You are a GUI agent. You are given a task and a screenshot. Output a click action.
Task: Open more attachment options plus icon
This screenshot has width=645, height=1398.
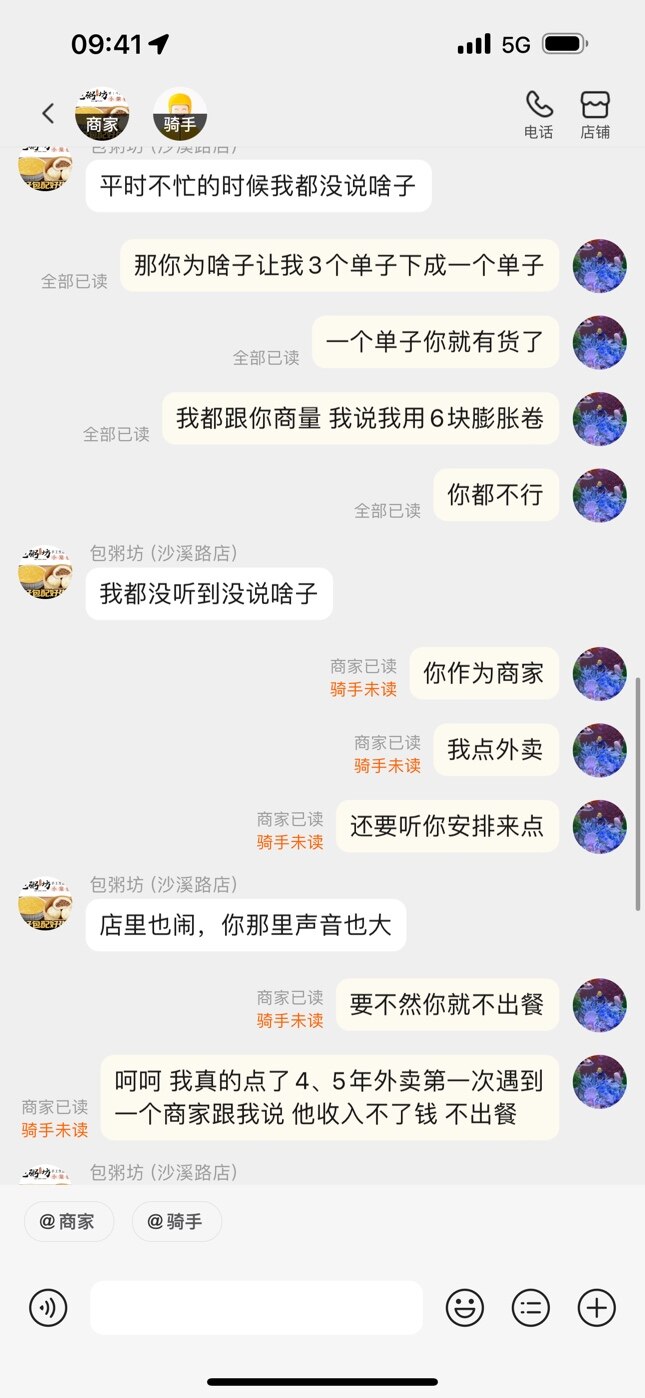(597, 1307)
